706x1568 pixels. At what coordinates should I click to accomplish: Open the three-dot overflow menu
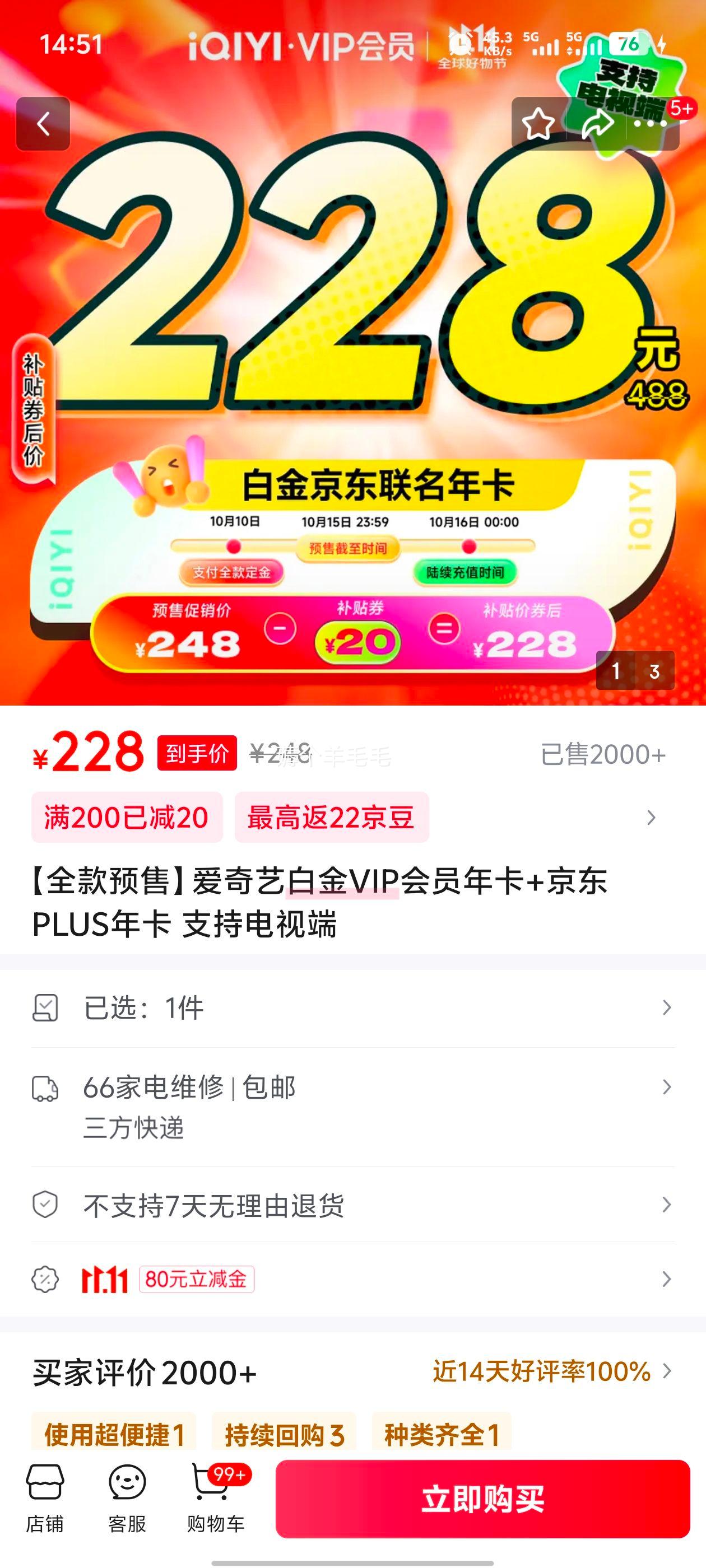click(x=650, y=124)
